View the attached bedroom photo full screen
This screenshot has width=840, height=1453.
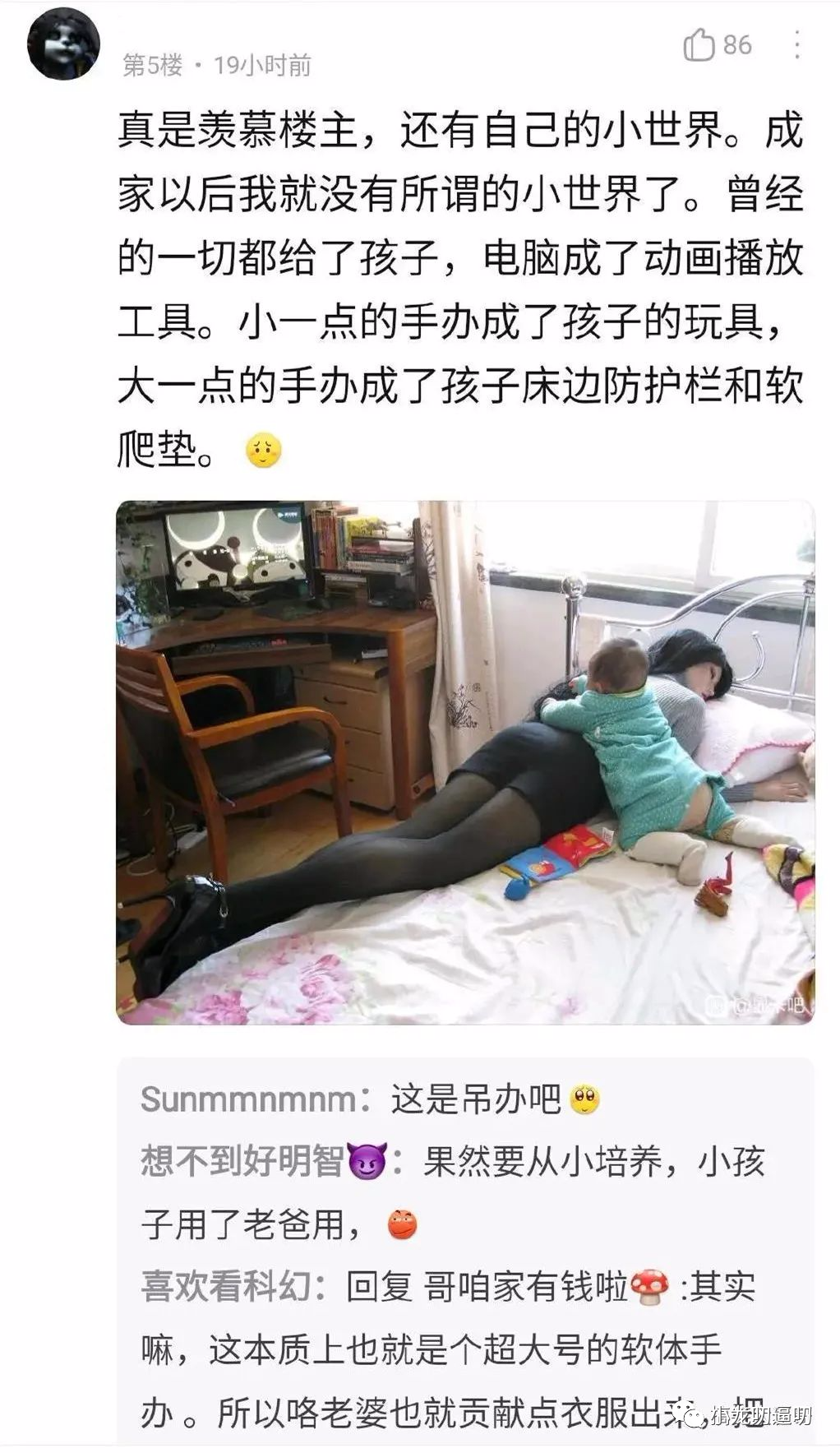tap(464, 762)
